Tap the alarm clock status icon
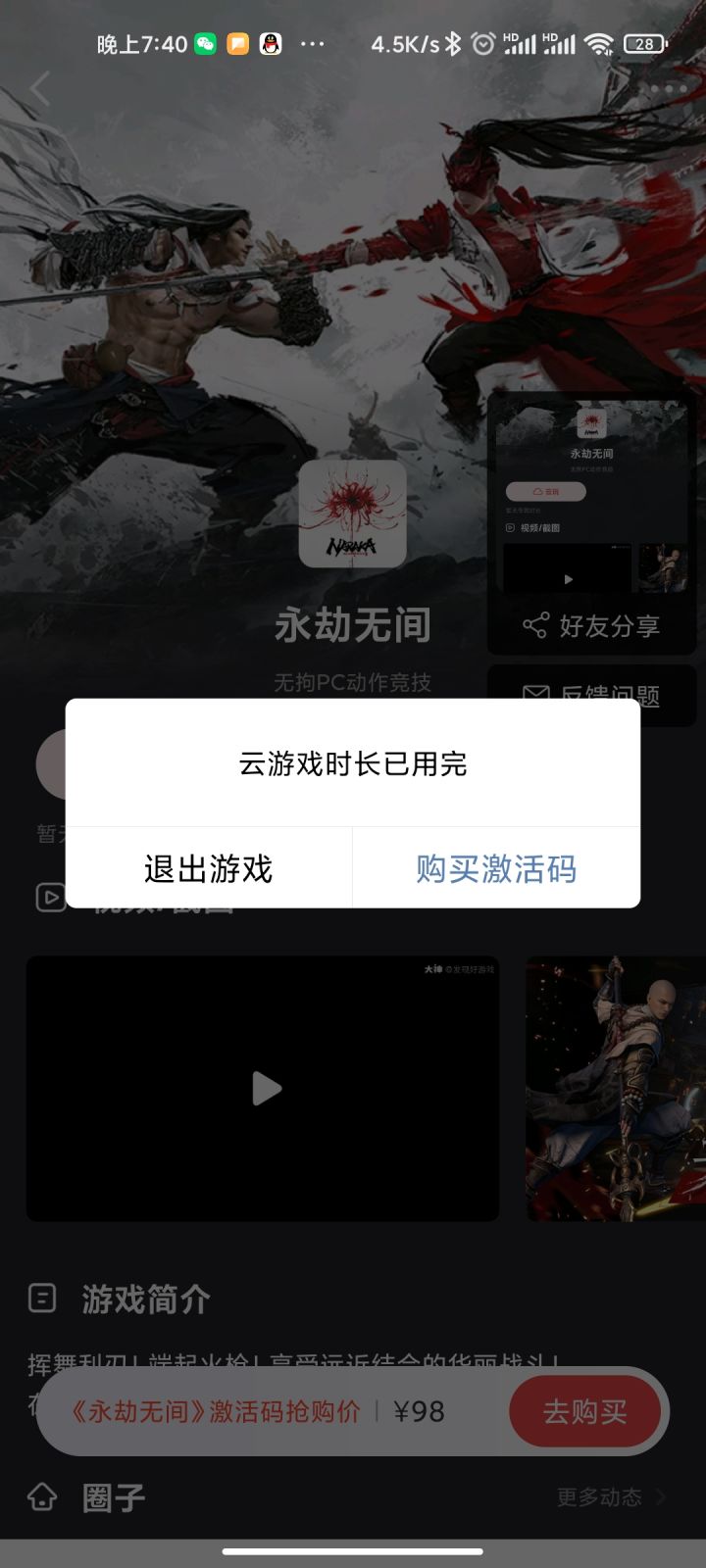 [x=482, y=44]
